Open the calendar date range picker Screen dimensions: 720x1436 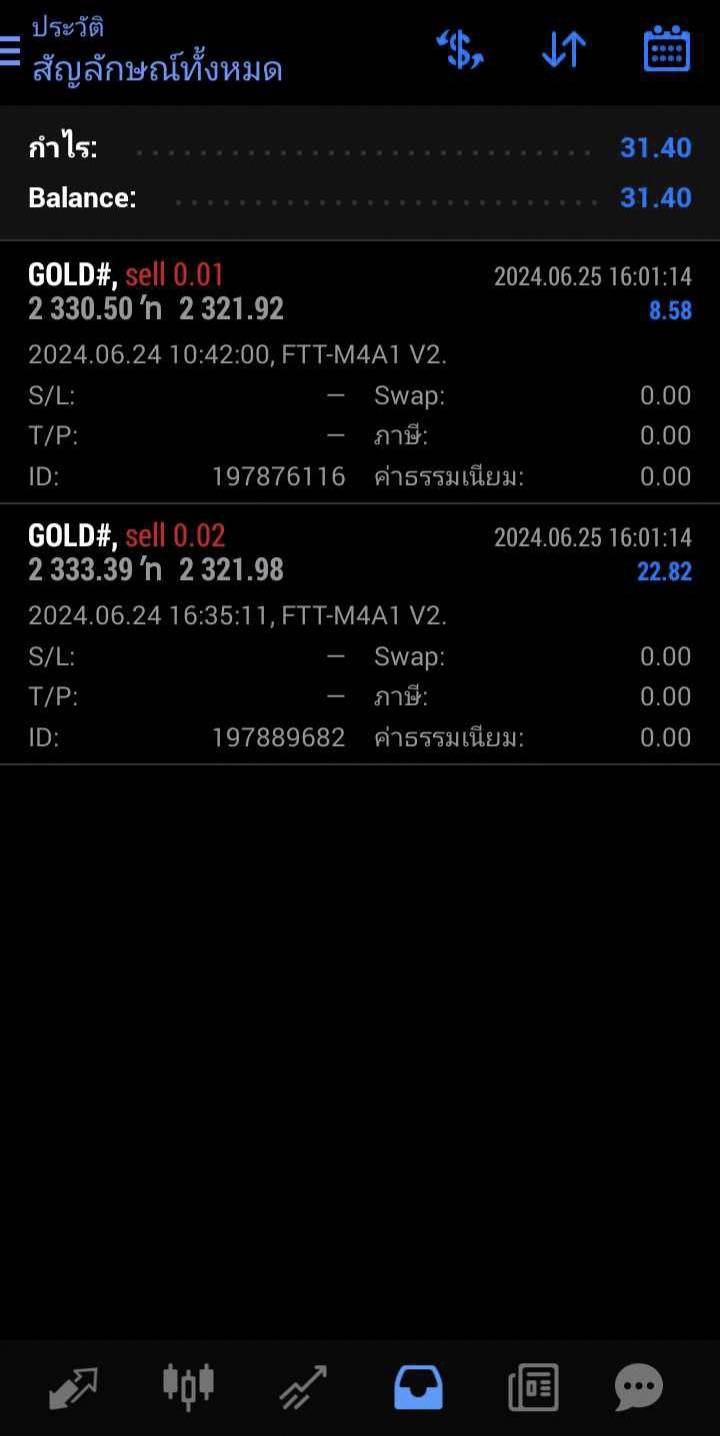click(x=667, y=49)
